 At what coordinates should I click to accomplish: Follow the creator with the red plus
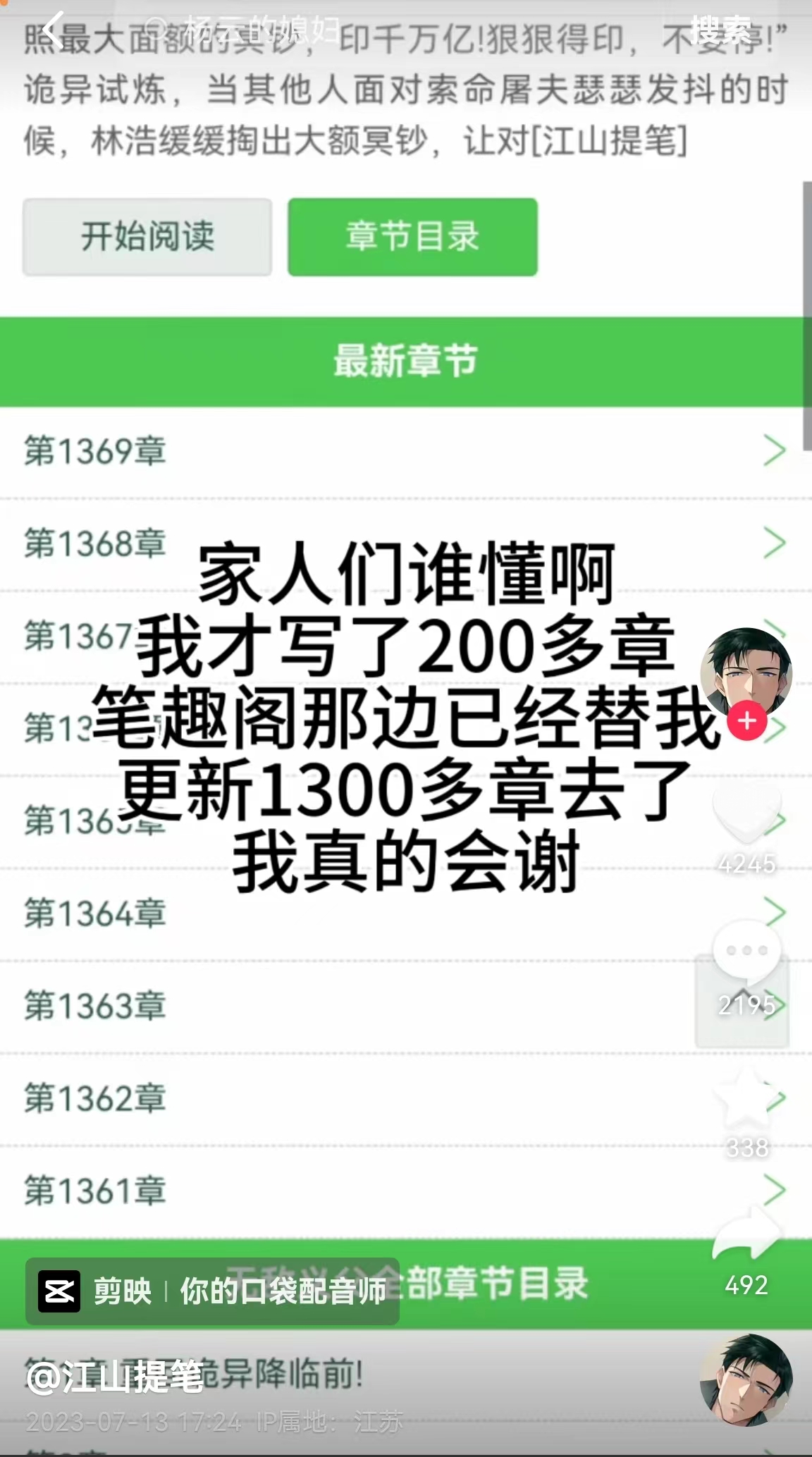(x=746, y=721)
